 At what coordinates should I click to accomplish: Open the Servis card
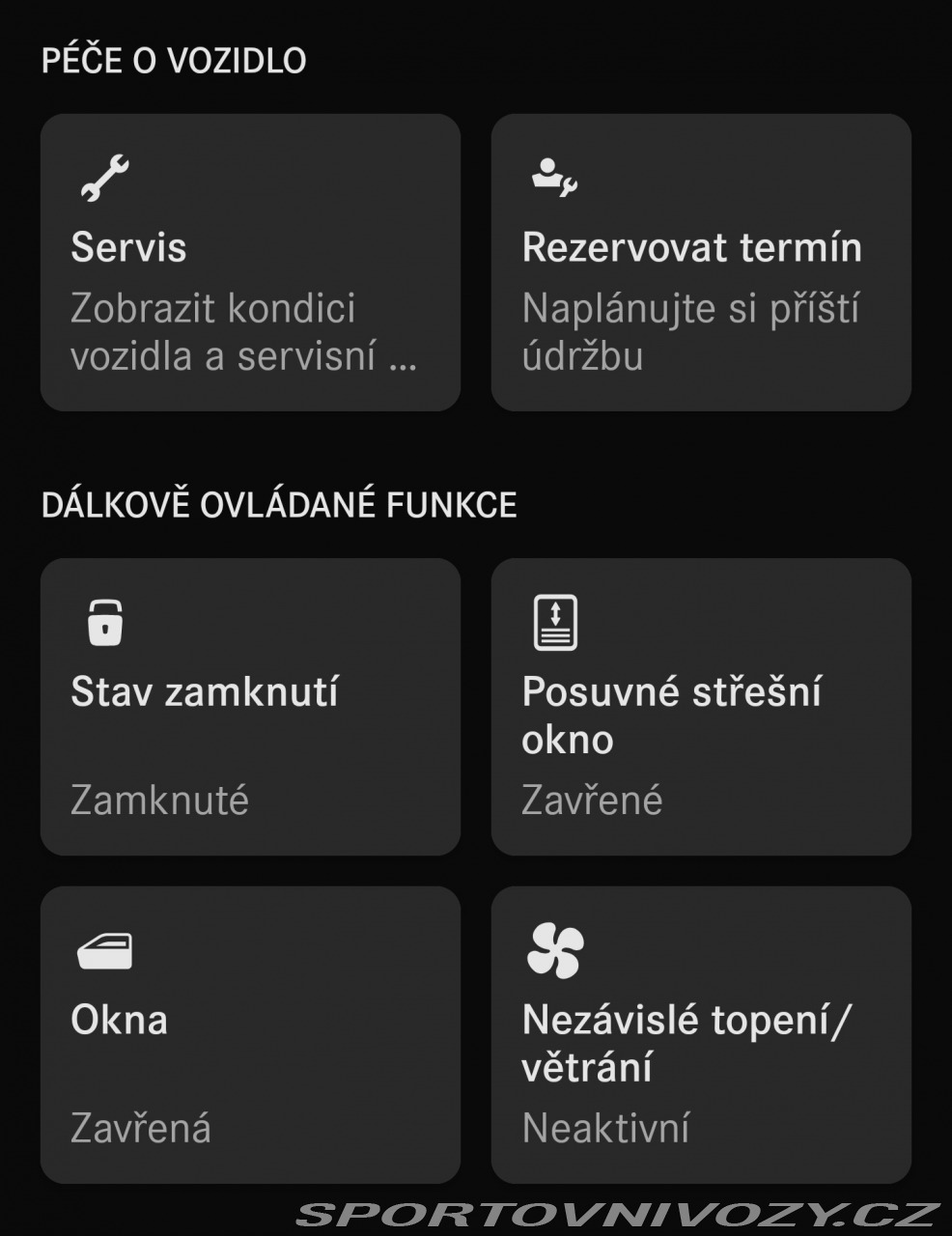pyautogui.click(x=250, y=263)
